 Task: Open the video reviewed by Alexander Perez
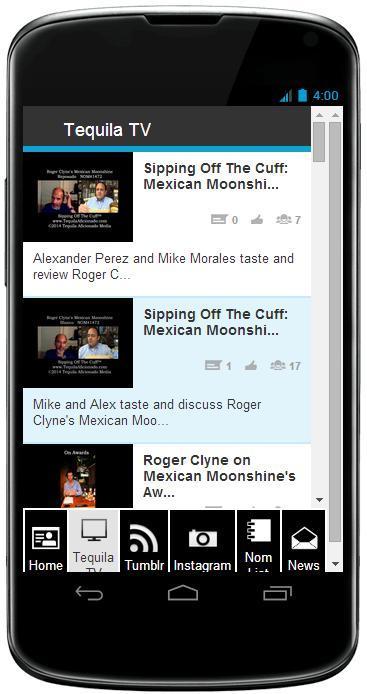(x=167, y=224)
